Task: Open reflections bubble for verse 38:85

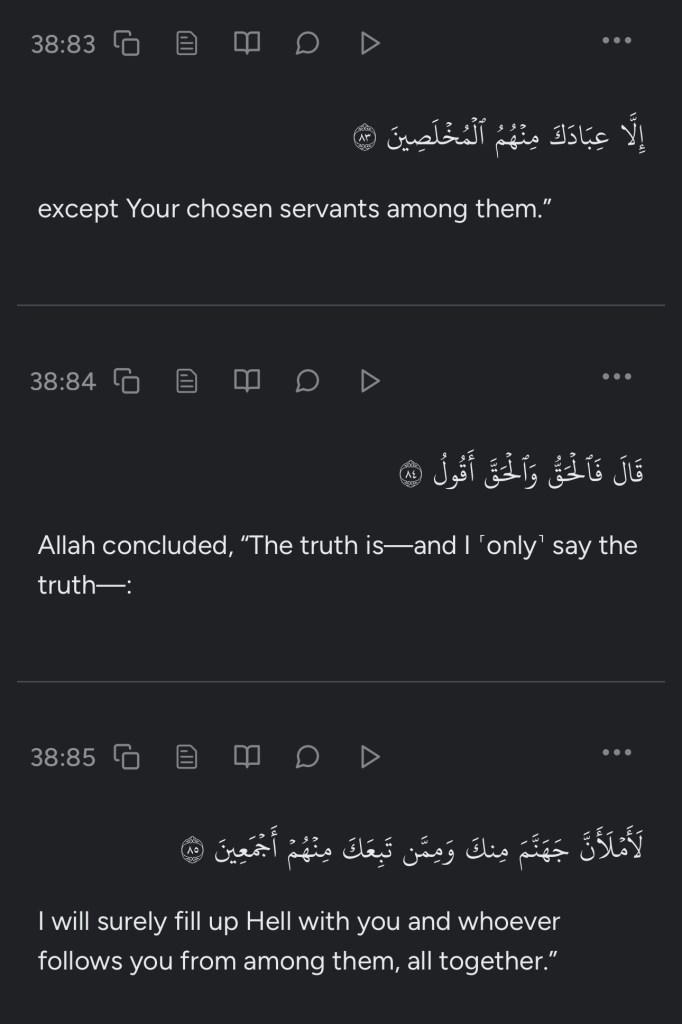Action: click(308, 757)
